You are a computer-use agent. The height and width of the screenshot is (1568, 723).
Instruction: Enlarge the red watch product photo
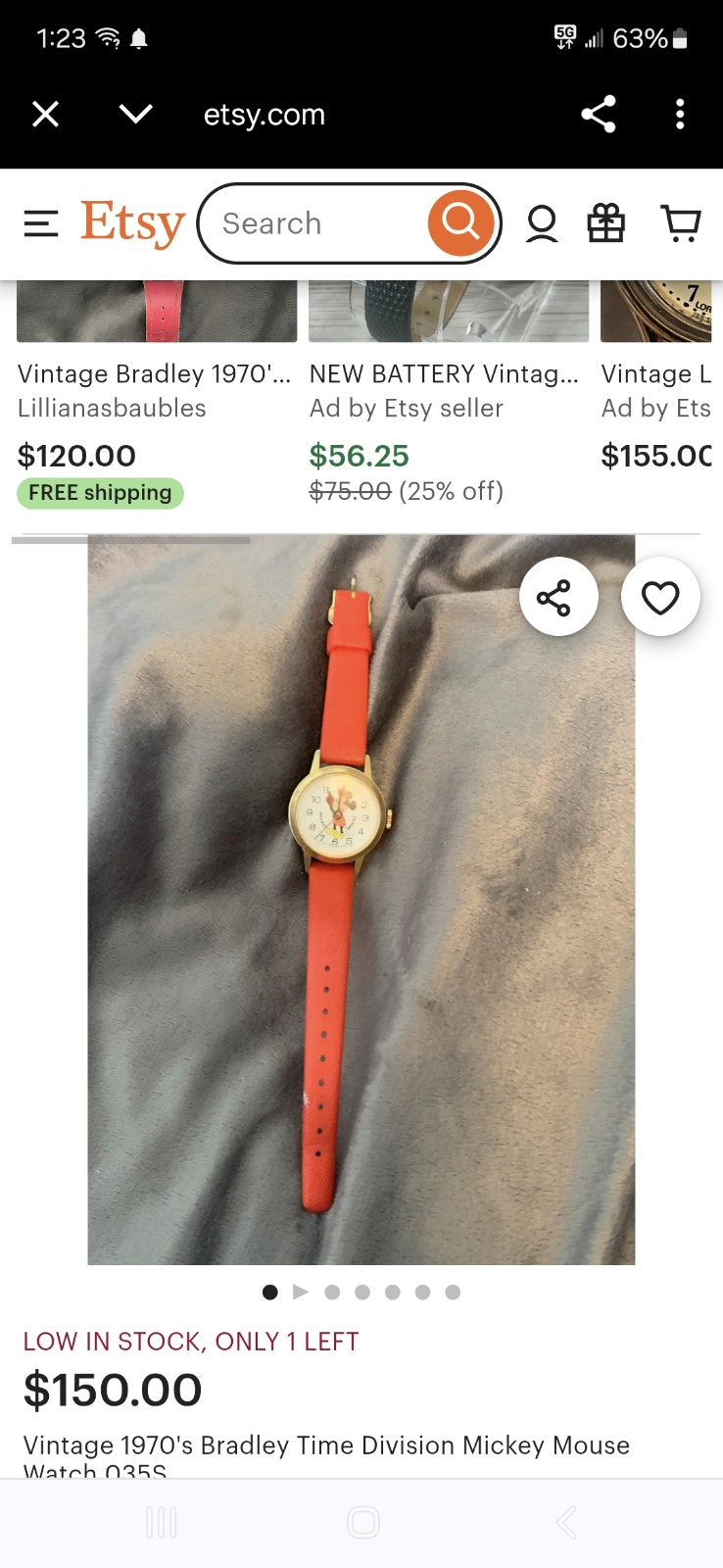click(361, 900)
